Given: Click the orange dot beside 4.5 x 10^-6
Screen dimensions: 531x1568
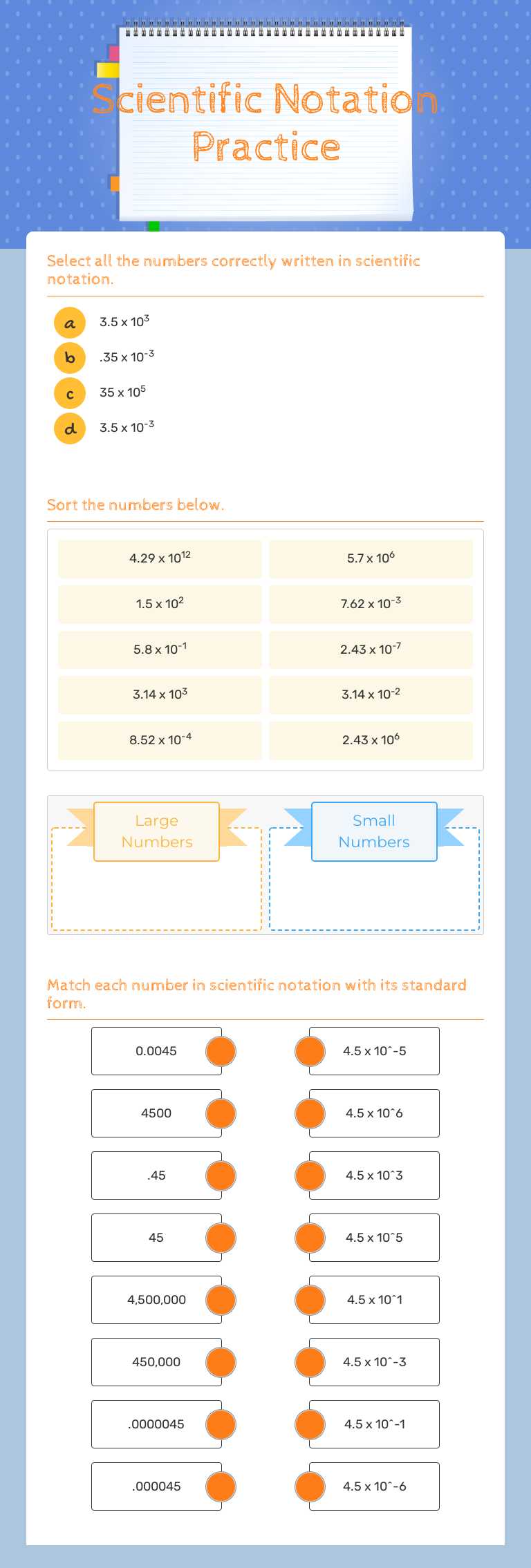Looking at the screenshot, I should click(x=310, y=1486).
